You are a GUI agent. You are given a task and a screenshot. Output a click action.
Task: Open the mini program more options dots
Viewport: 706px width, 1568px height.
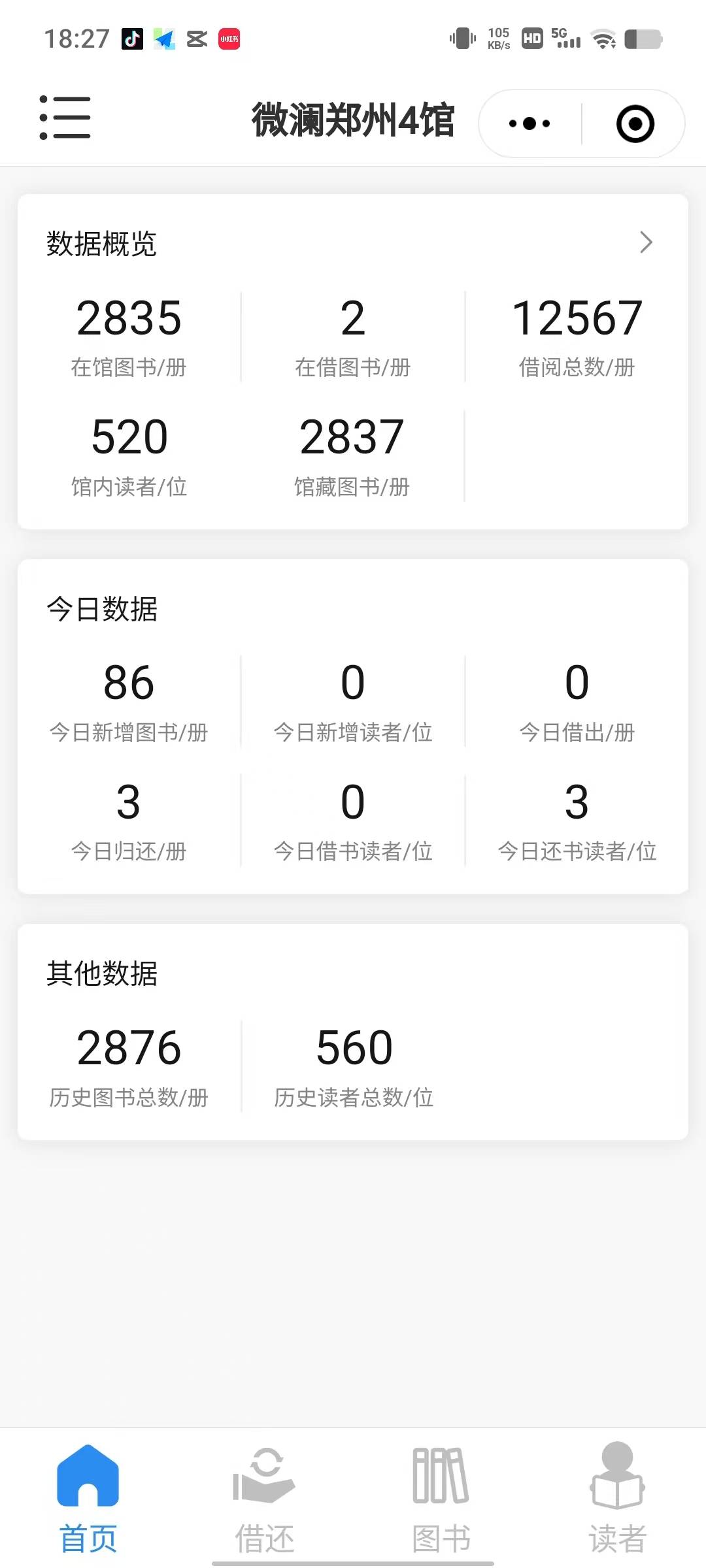(x=529, y=123)
